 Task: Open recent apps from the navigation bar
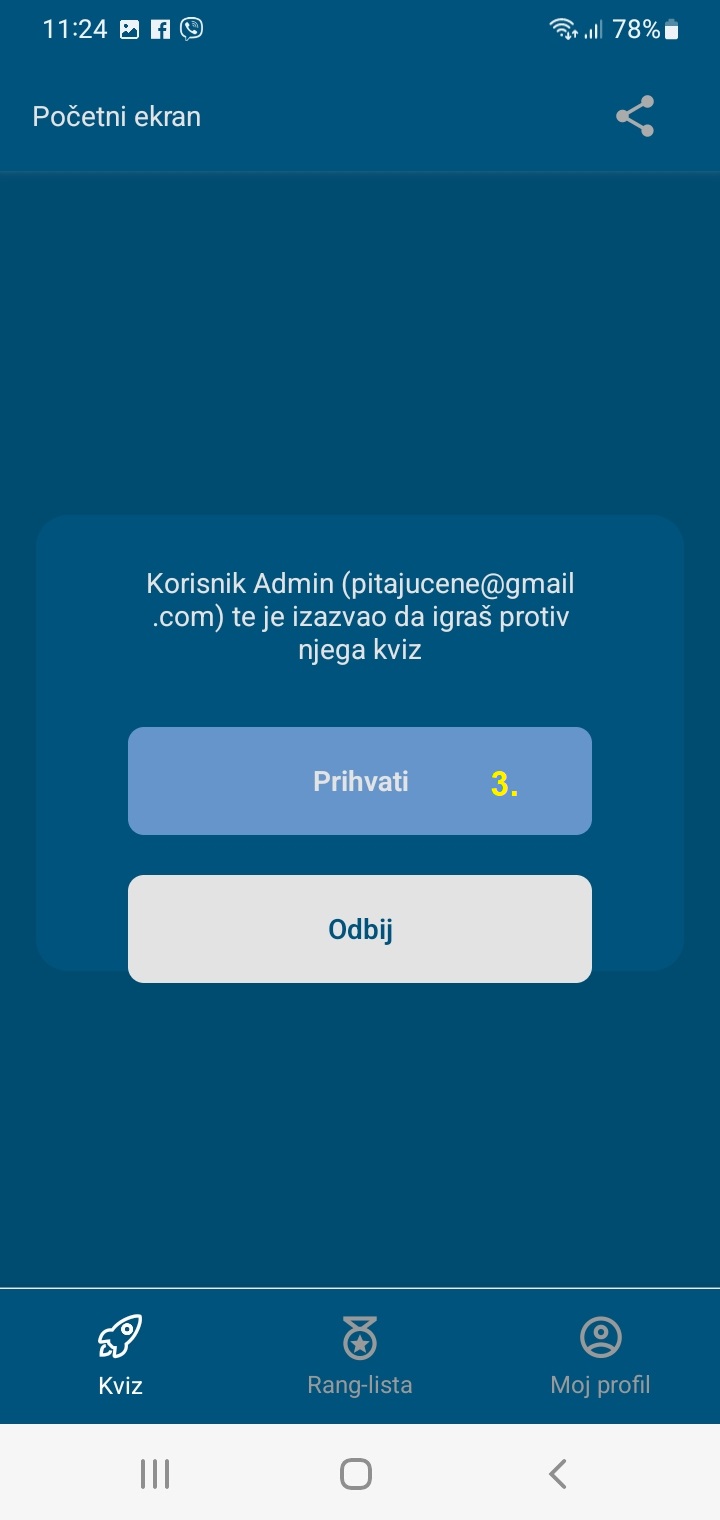[x=155, y=1473]
